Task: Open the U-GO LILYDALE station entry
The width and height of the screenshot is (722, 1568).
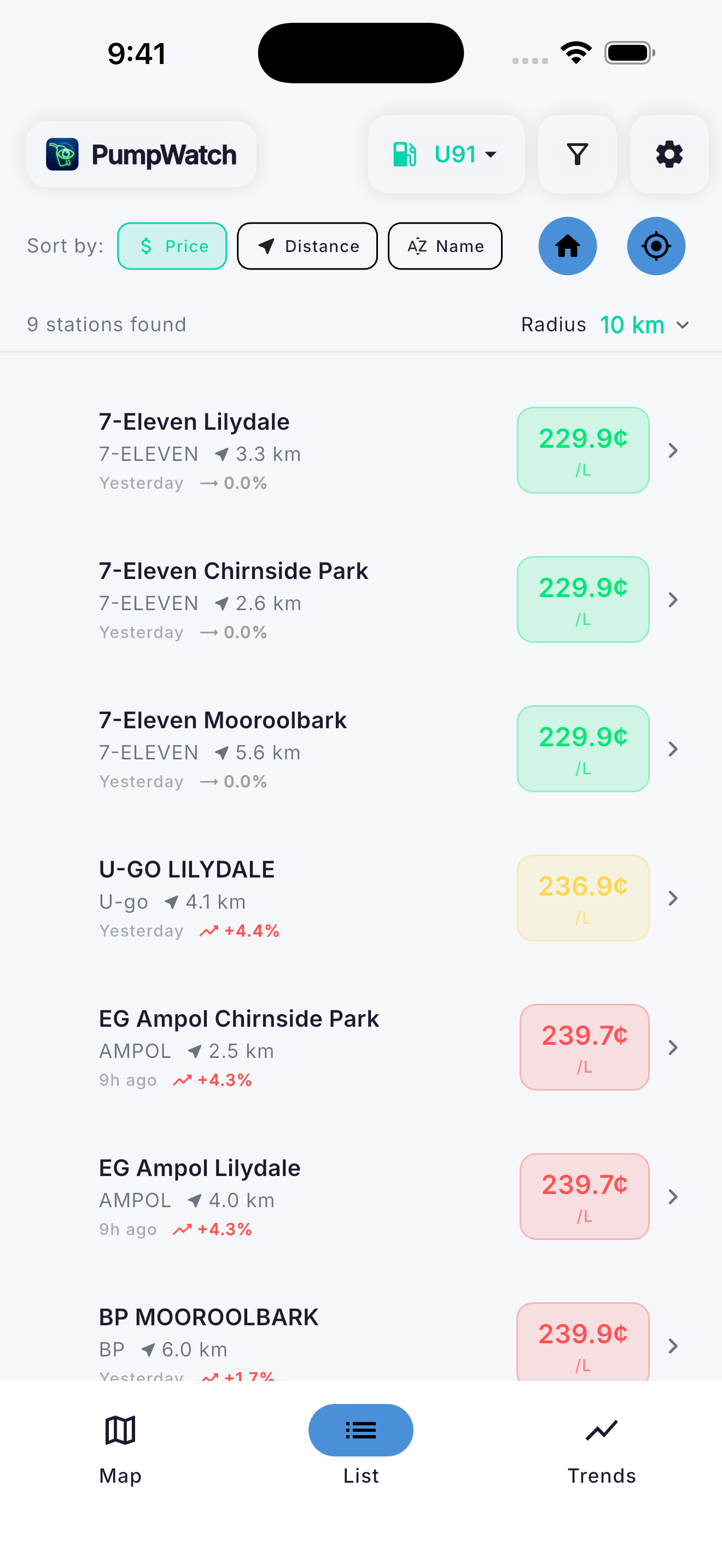Action: tap(360, 898)
